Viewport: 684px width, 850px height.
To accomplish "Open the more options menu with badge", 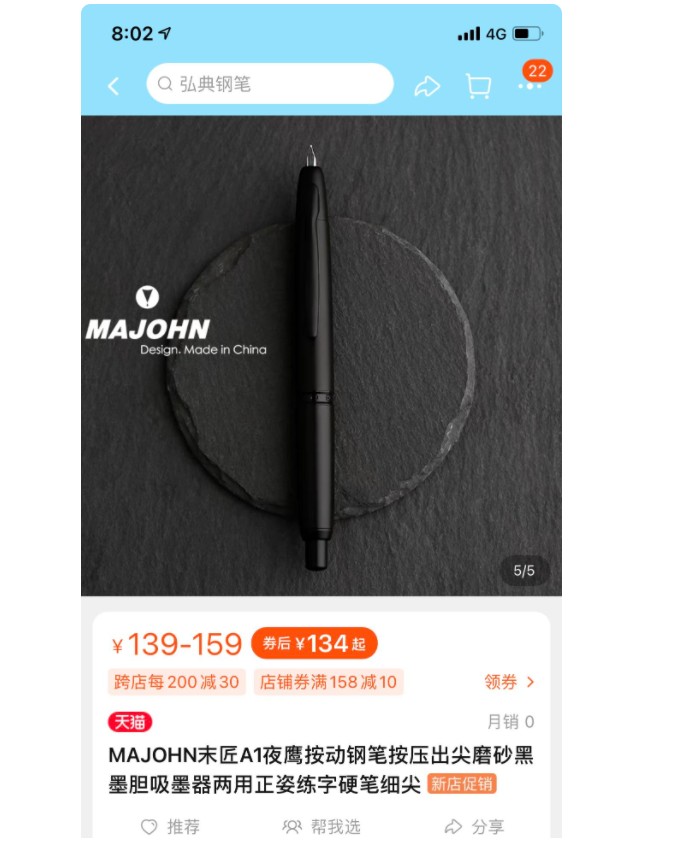I will click(x=529, y=86).
